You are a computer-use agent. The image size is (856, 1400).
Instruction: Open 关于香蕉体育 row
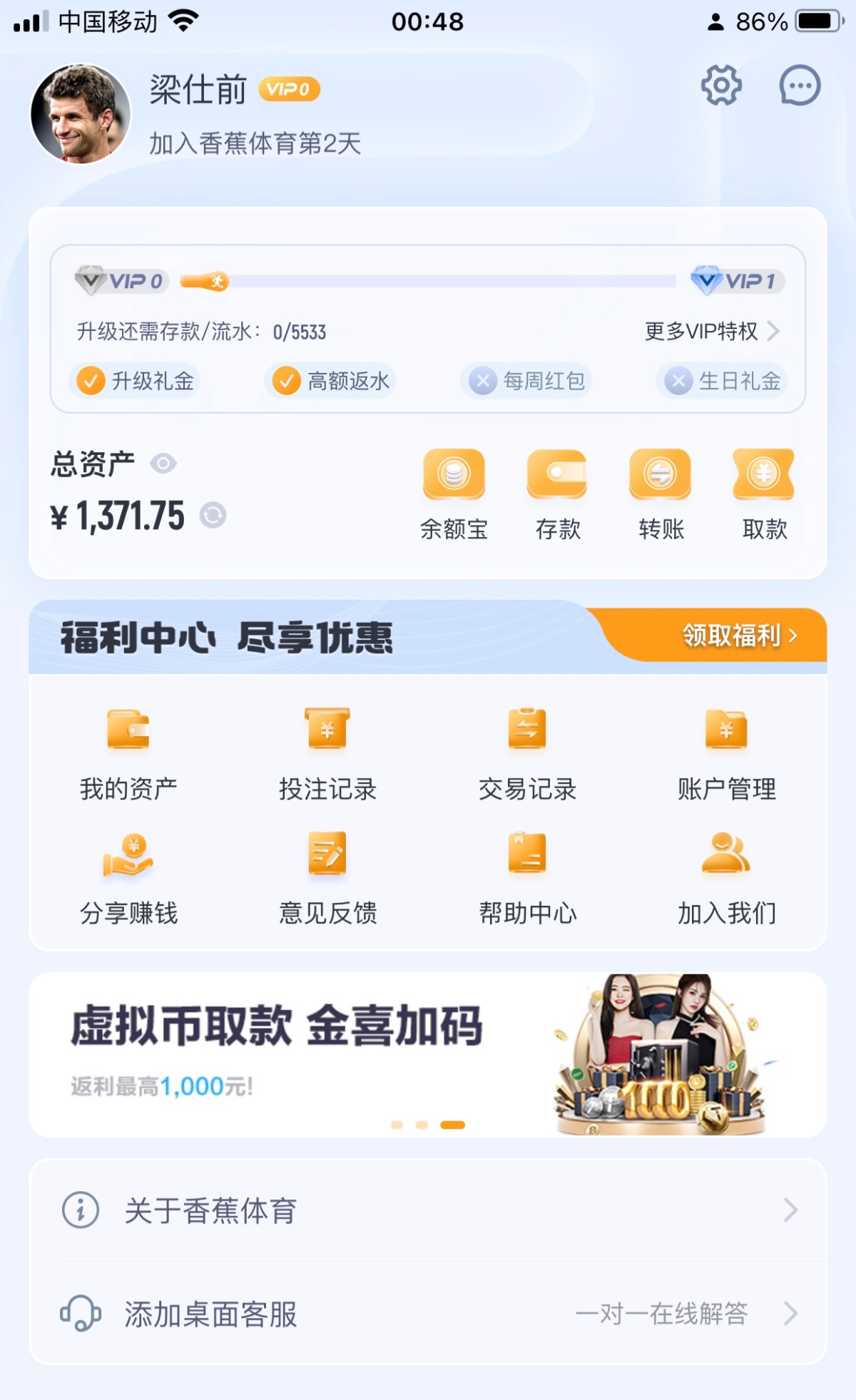pyautogui.click(x=428, y=1210)
